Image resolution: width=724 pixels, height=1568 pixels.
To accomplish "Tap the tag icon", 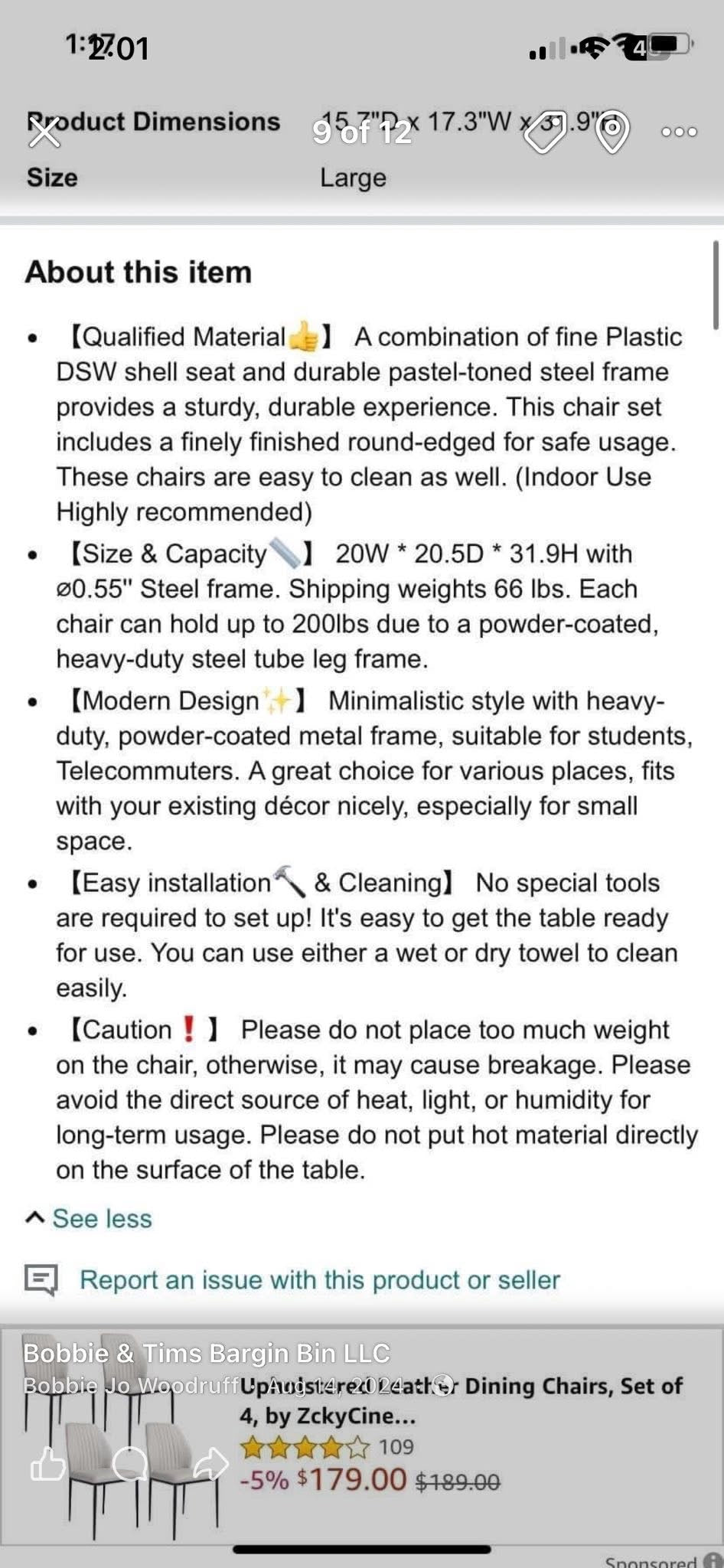I will click(x=544, y=132).
